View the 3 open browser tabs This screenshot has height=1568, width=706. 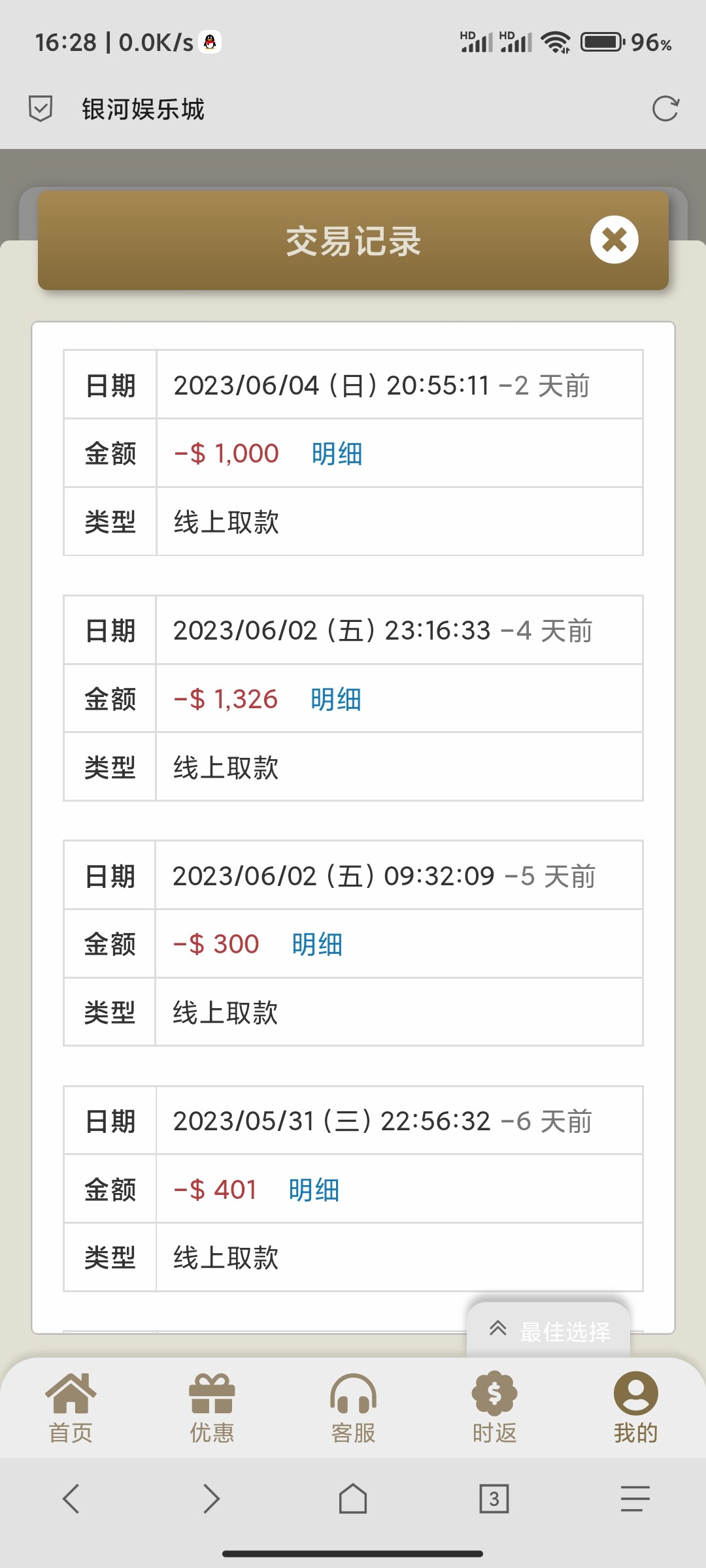(494, 1498)
